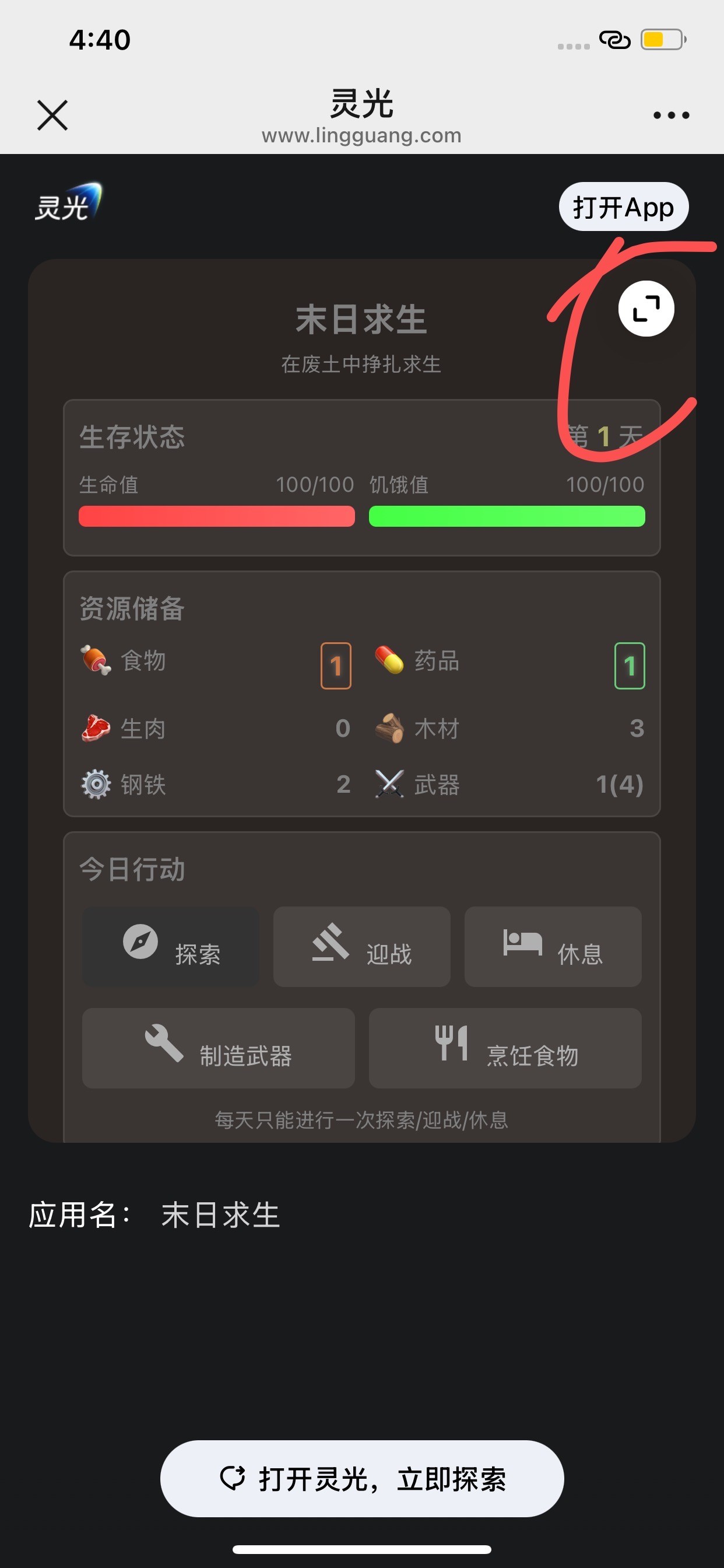Pick the 休息 action
724x1568 pixels.
coord(553,947)
